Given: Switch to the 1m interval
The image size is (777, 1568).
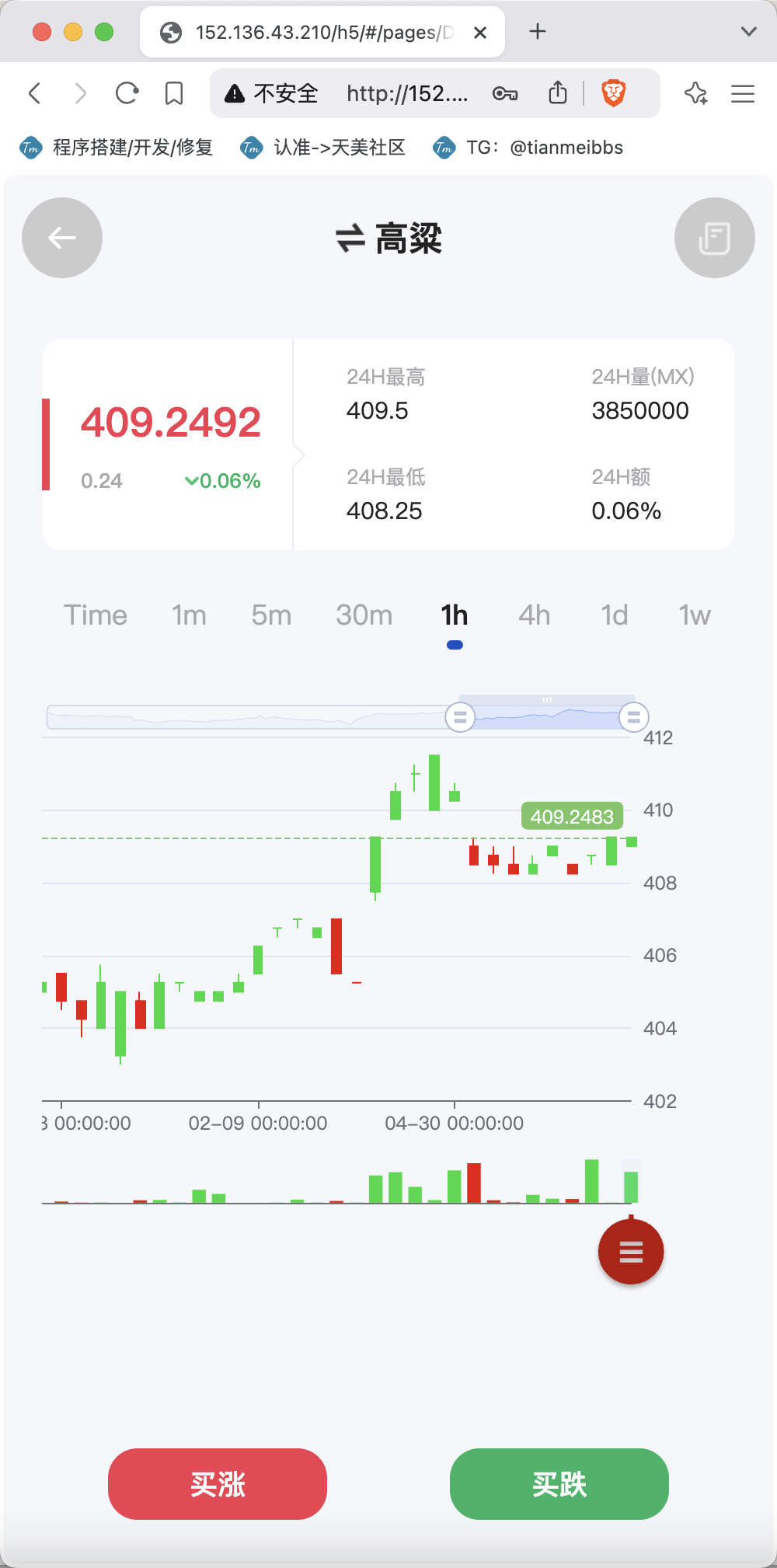Looking at the screenshot, I should (189, 615).
